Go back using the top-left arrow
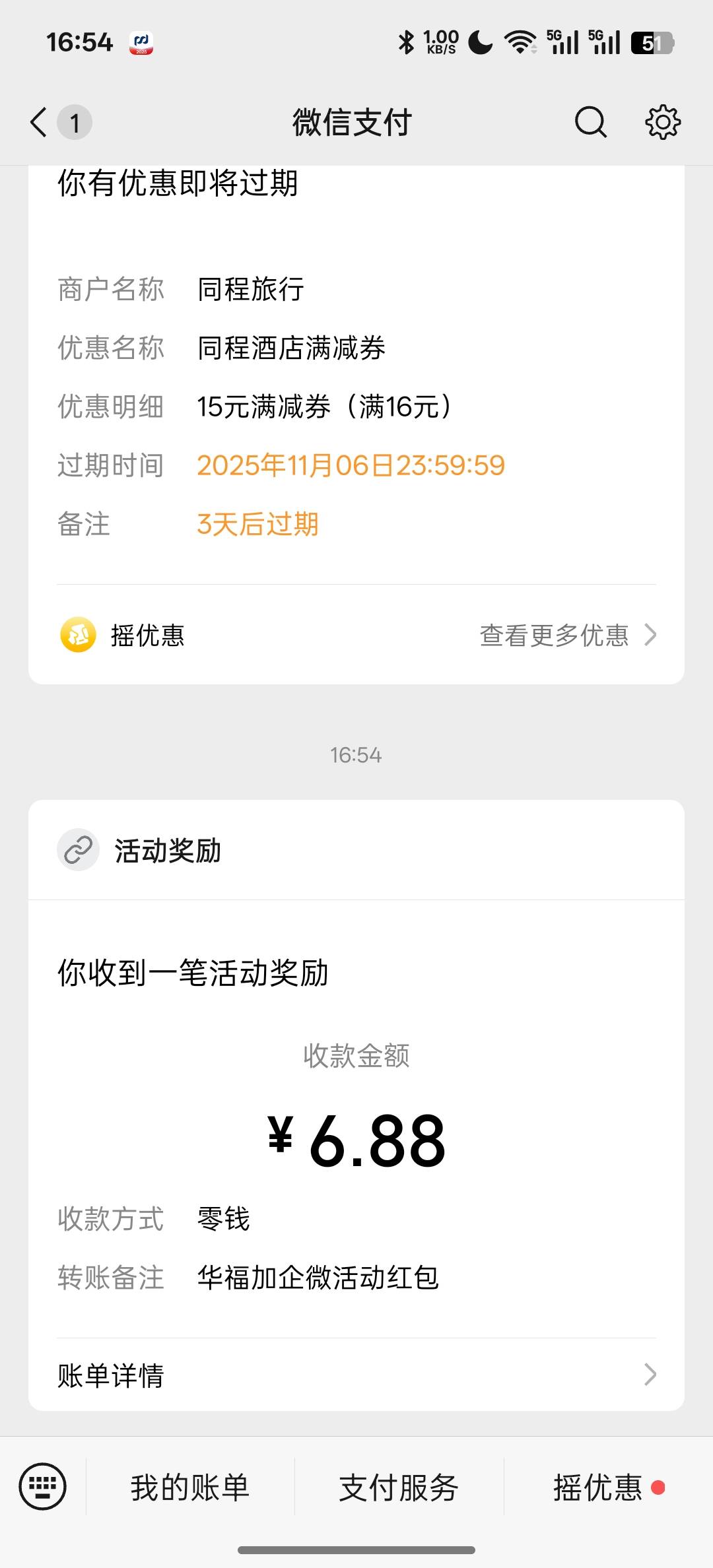Viewport: 713px width, 1568px height. coord(40,123)
